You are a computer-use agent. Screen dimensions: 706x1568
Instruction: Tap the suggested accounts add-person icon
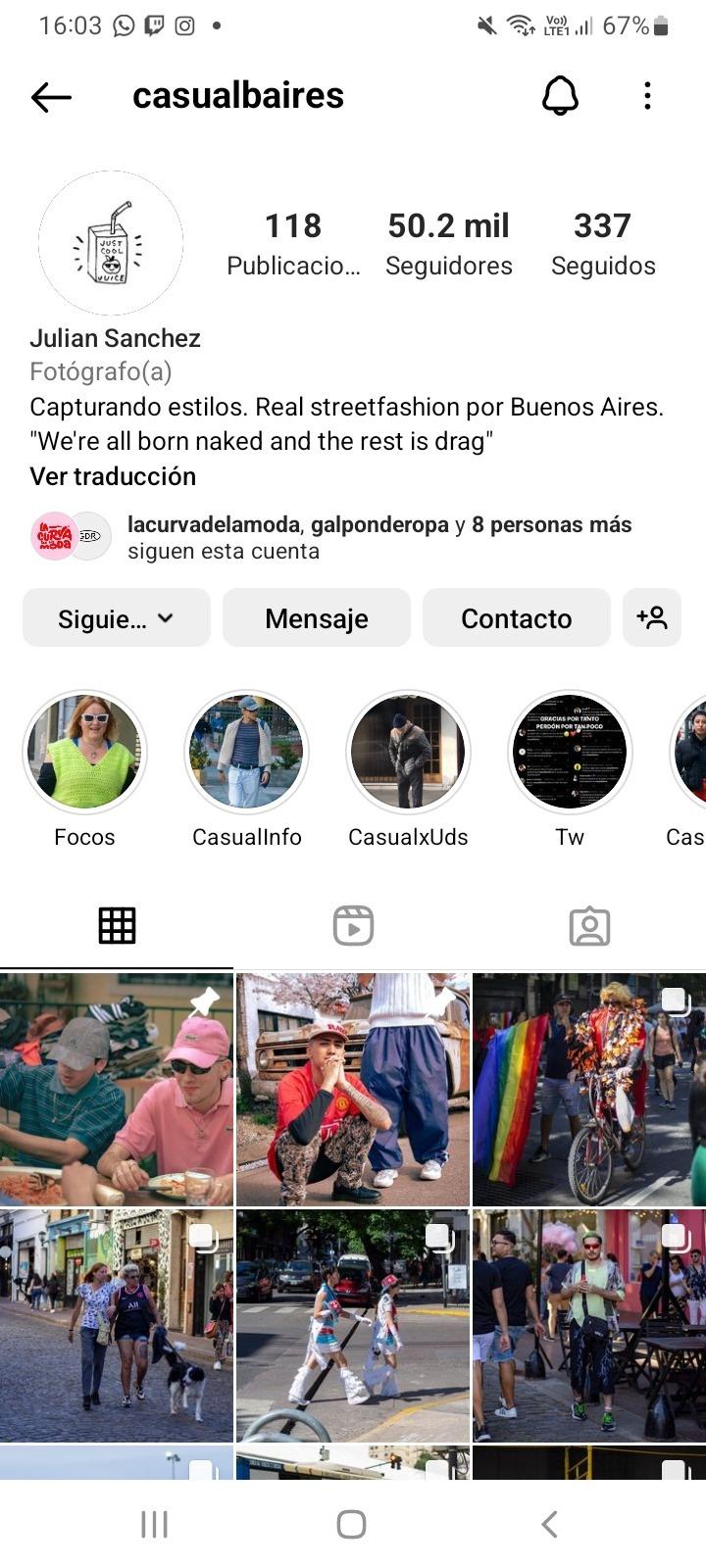652,618
